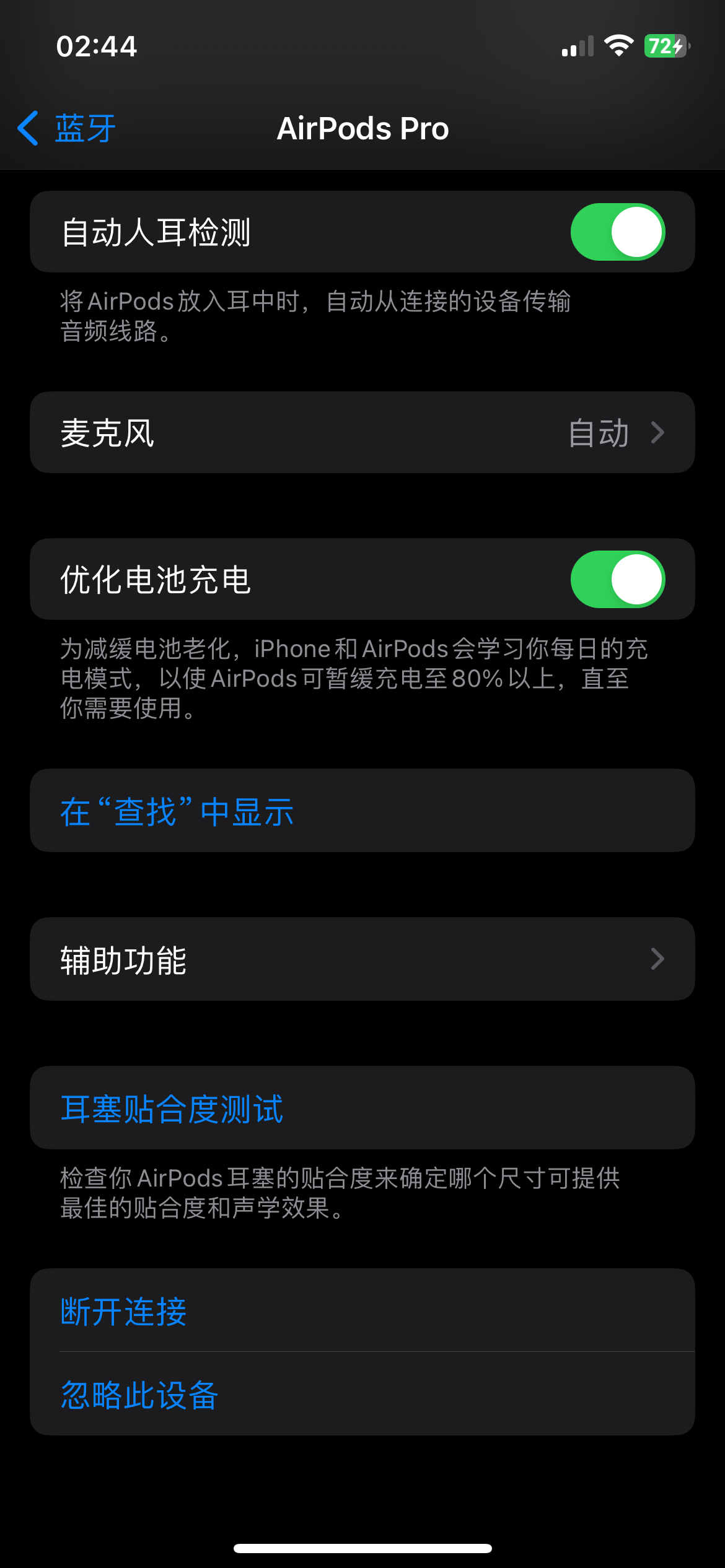
Task: Open 辅助功能 settings
Action: 362,959
